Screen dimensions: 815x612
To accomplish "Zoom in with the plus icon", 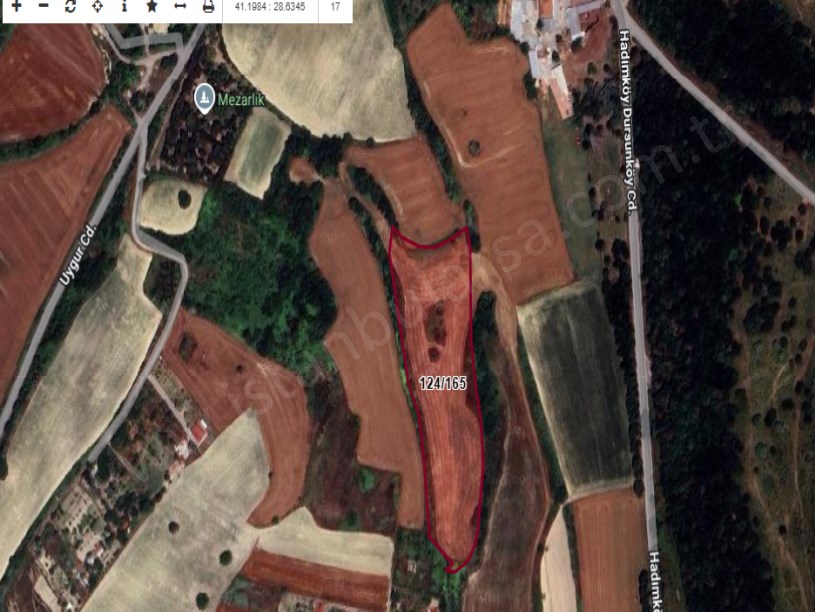I will point(16,6).
